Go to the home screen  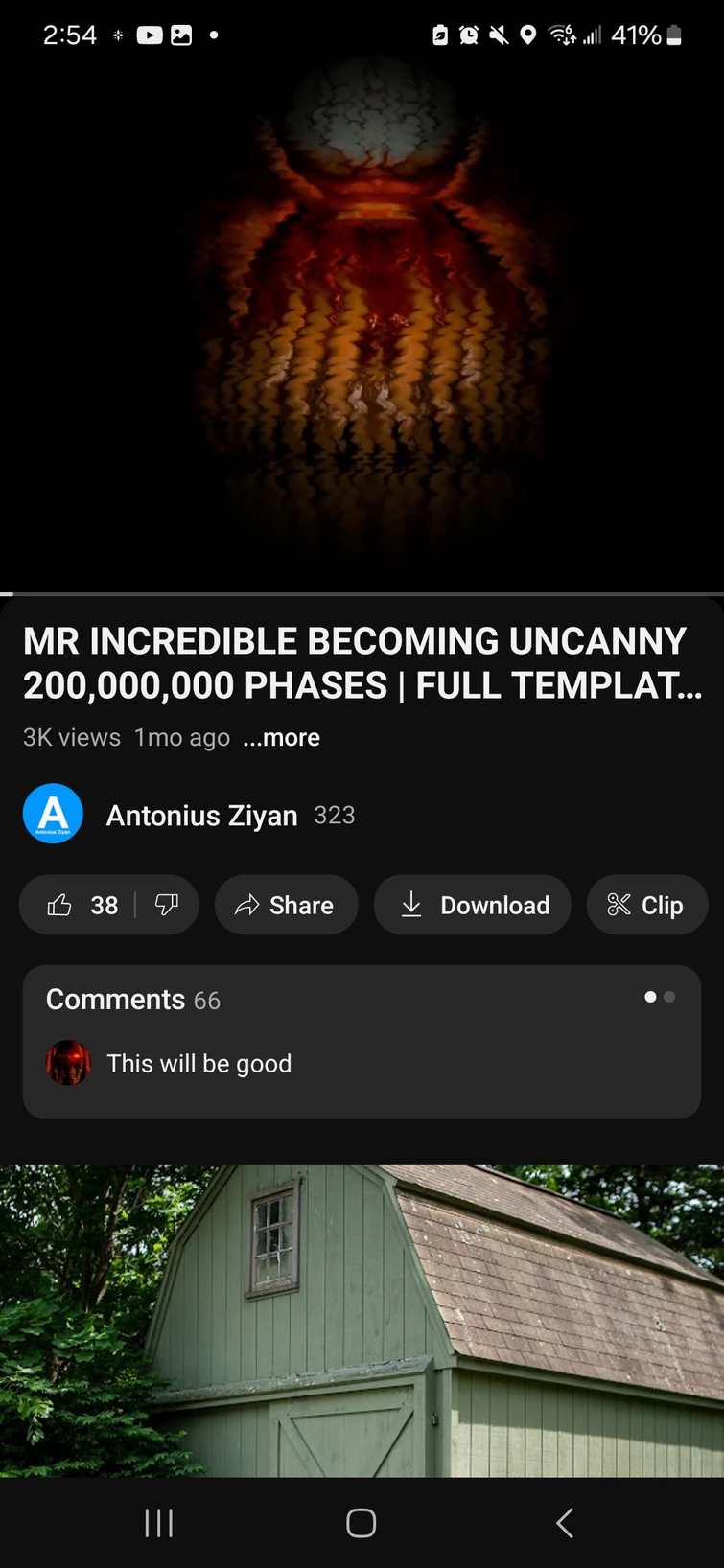coord(362,1522)
